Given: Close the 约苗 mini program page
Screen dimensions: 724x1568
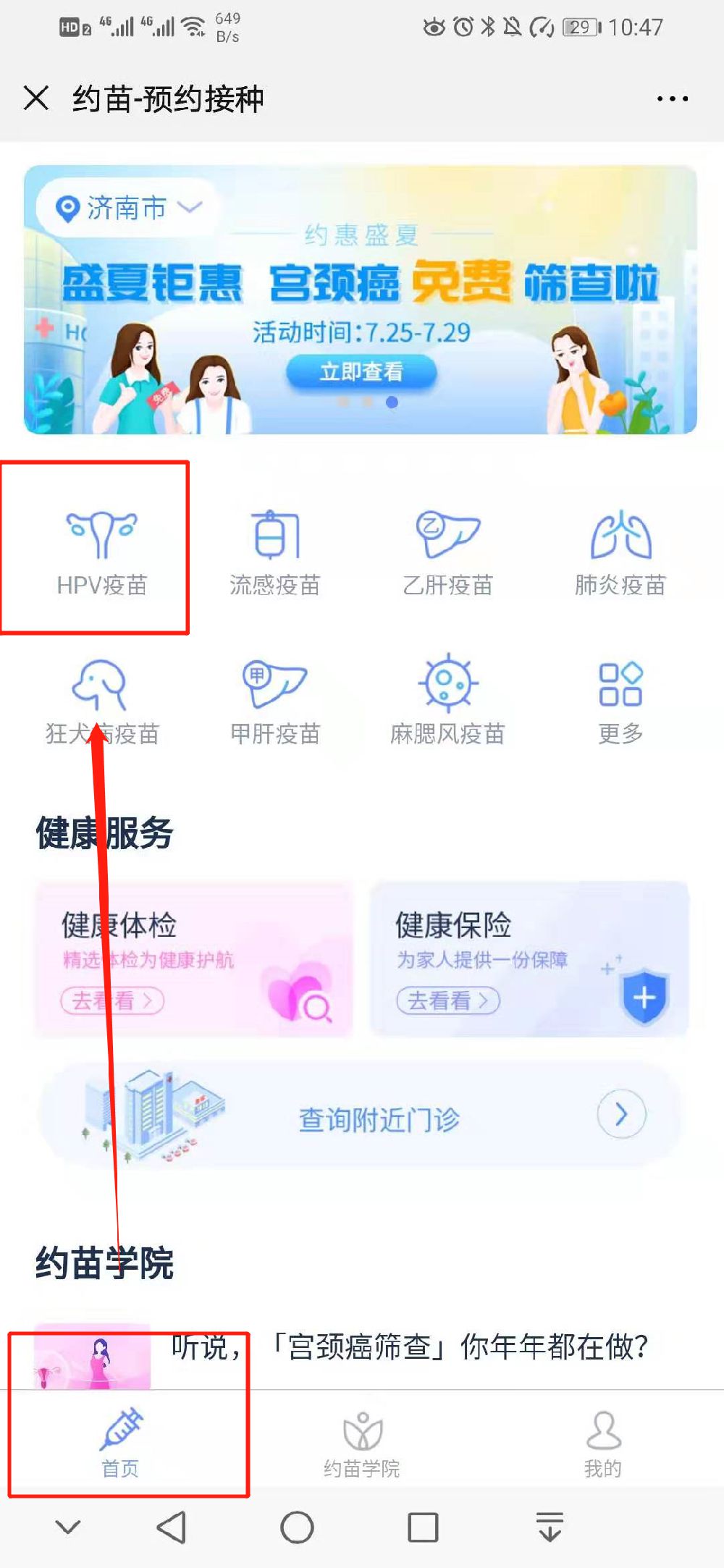Looking at the screenshot, I should [x=36, y=98].
